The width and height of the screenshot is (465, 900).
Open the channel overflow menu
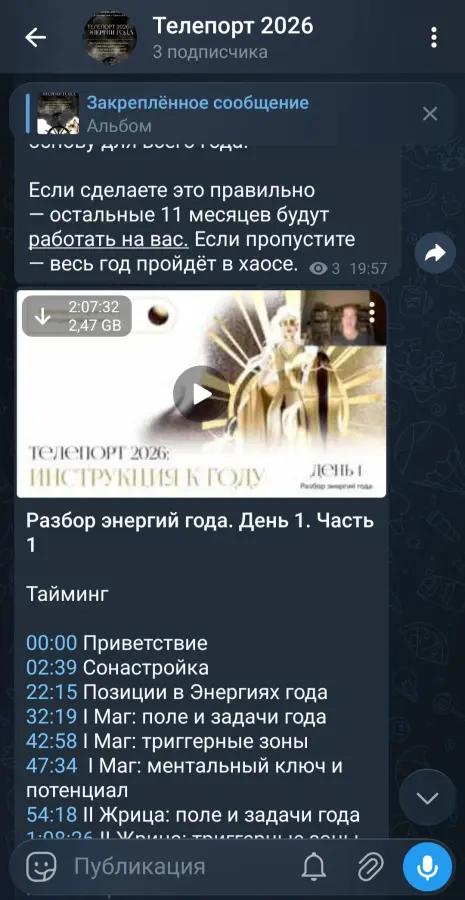pos(434,38)
